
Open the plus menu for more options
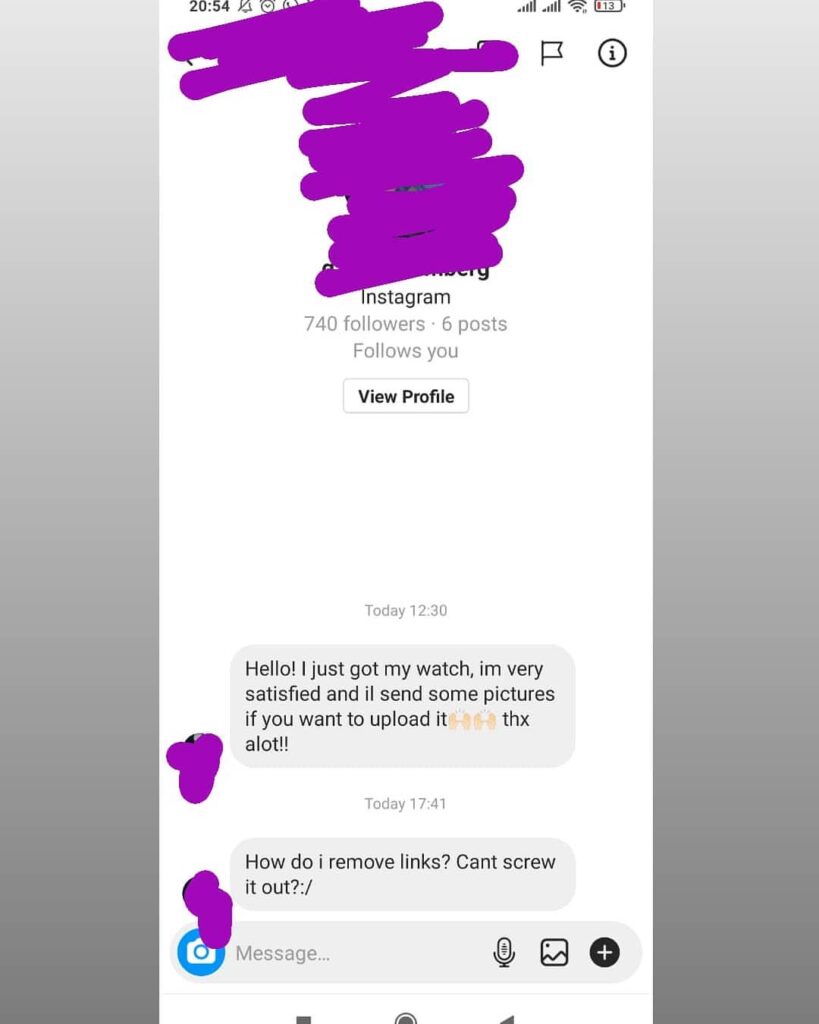pos(604,953)
